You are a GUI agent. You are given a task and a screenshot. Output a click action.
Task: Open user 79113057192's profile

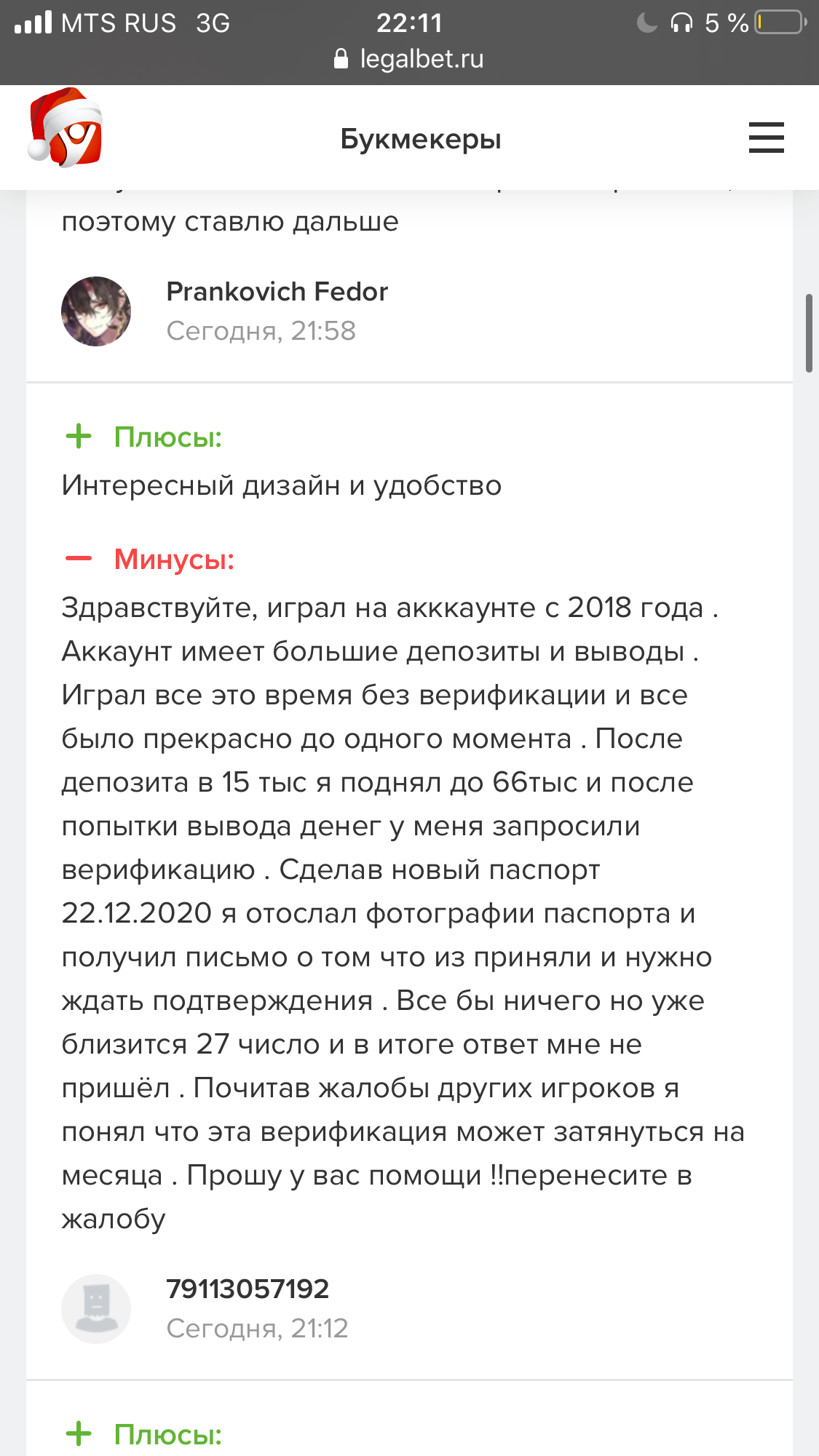point(248,1289)
